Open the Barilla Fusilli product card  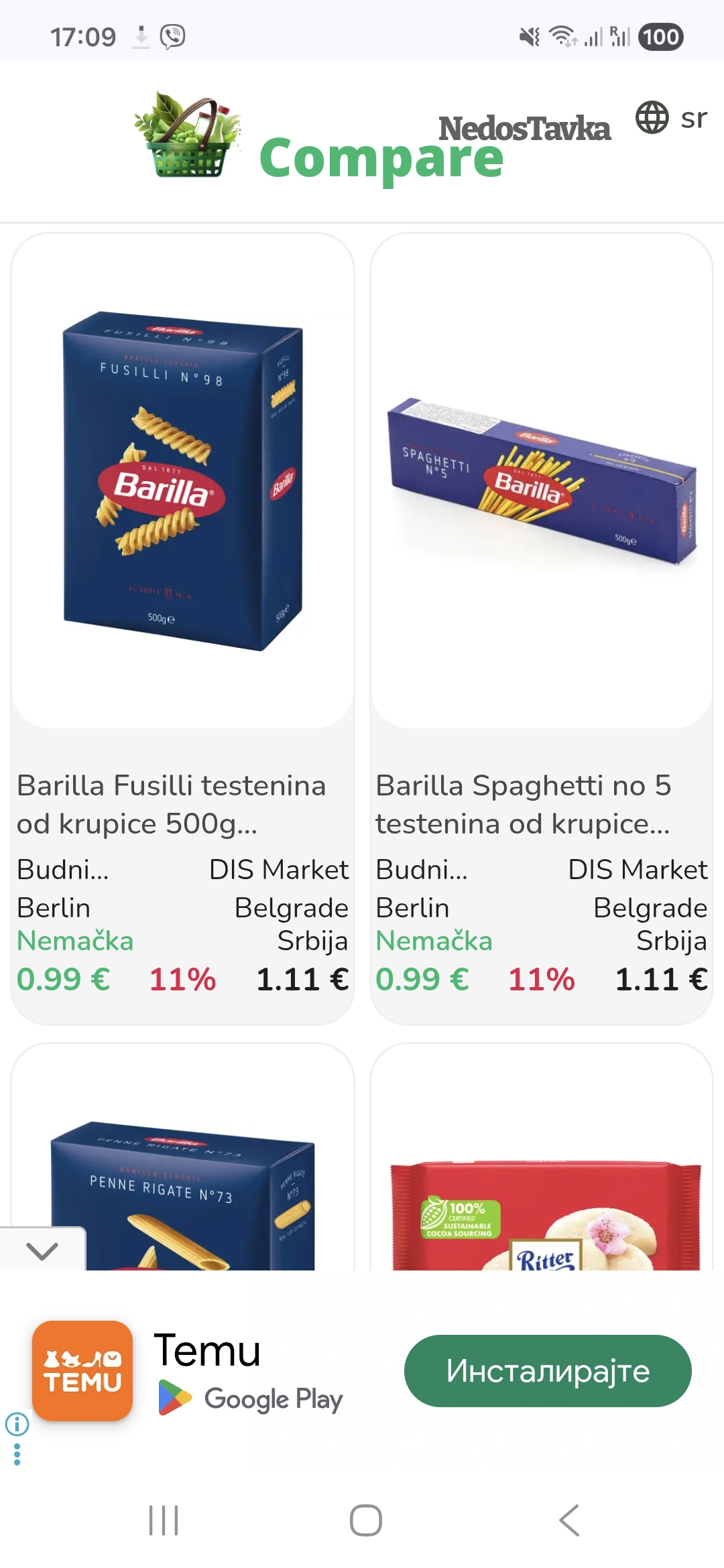(182, 629)
